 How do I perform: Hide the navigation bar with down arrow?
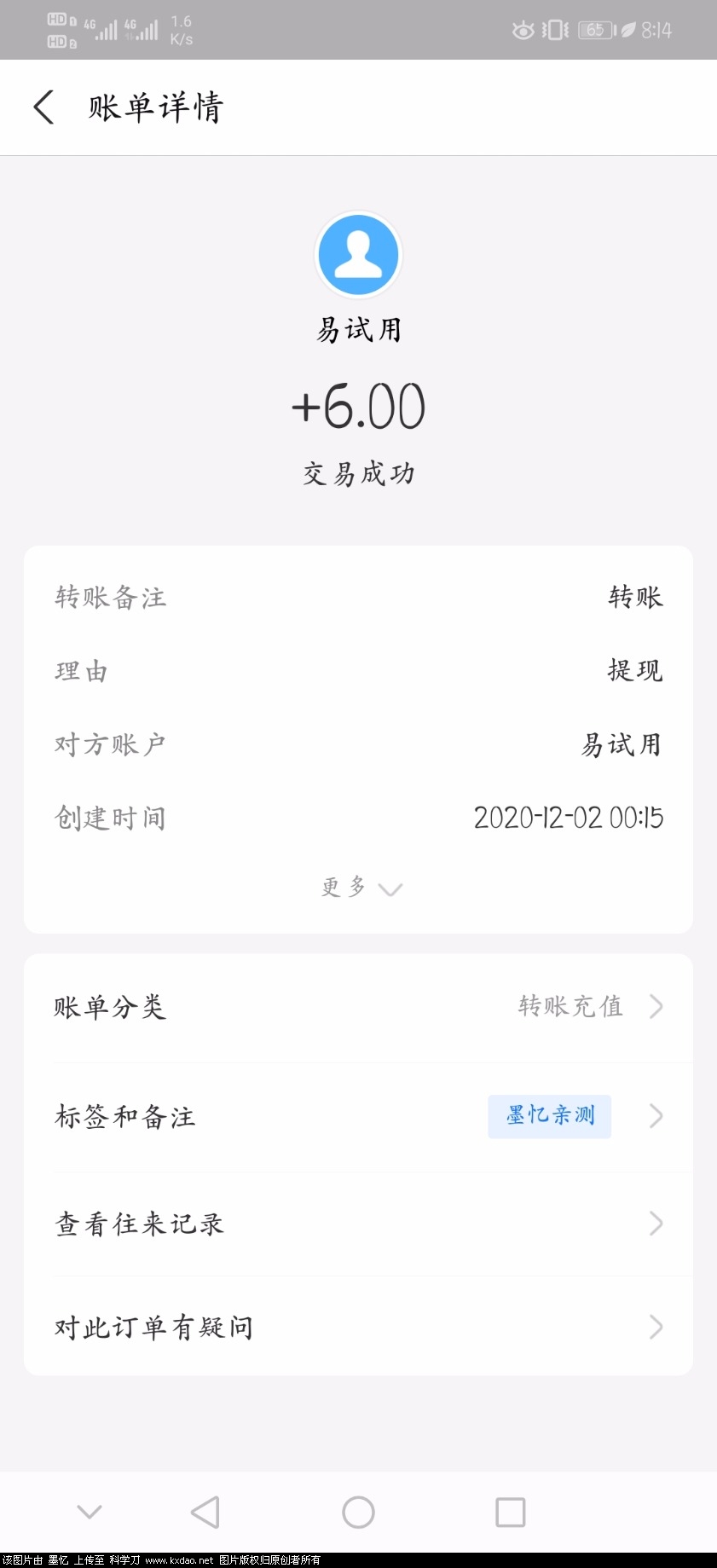(90, 1513)
